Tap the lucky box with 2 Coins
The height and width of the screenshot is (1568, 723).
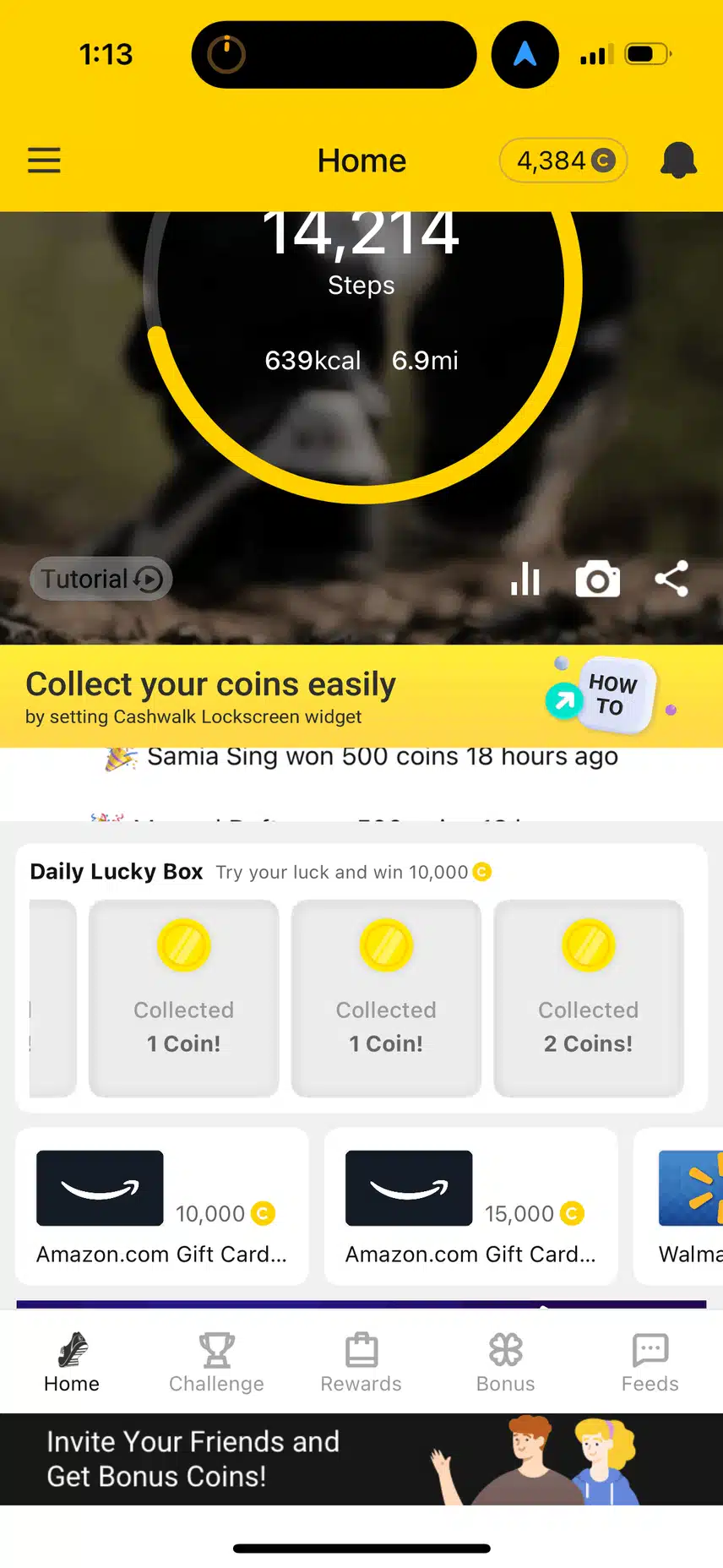click(x=589, y=999)
